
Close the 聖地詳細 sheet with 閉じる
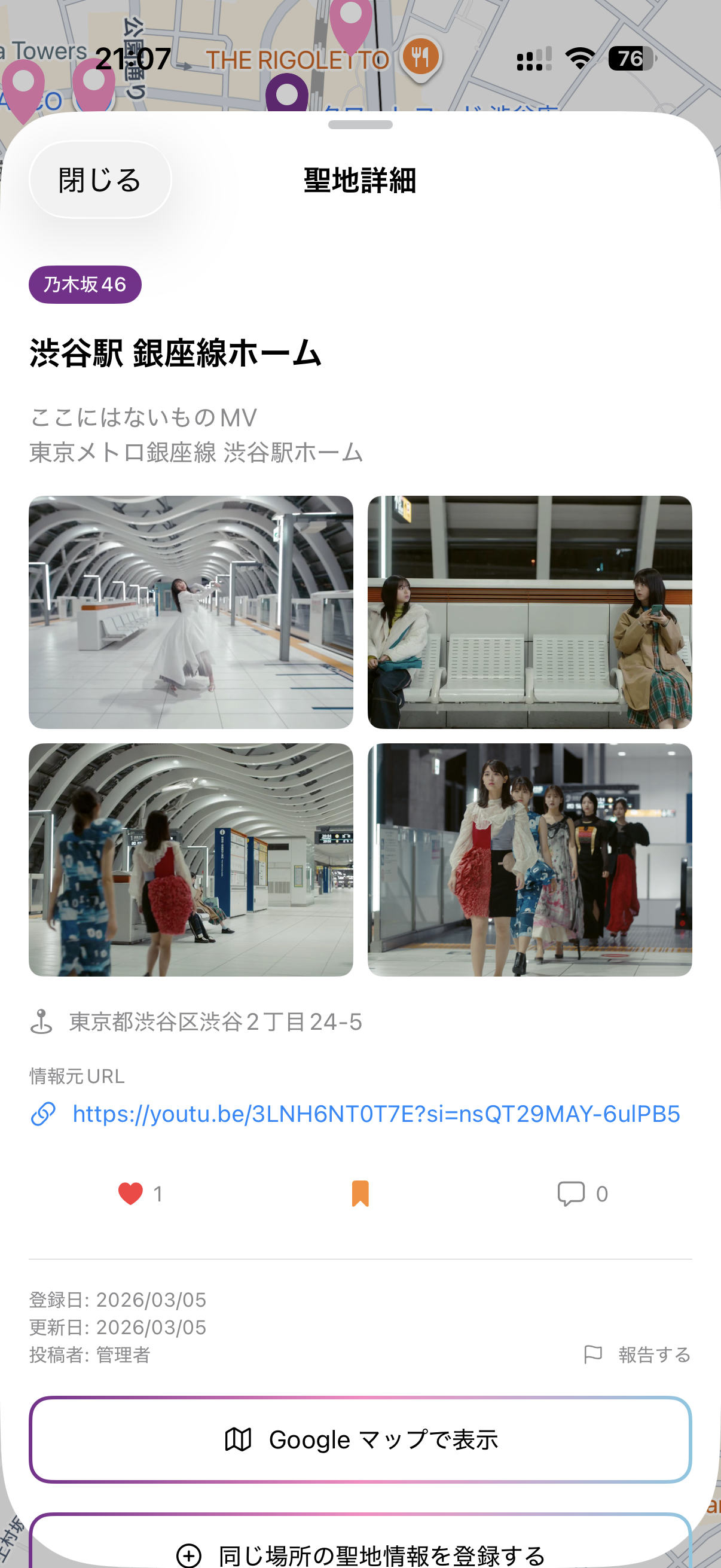coord(100,180)
